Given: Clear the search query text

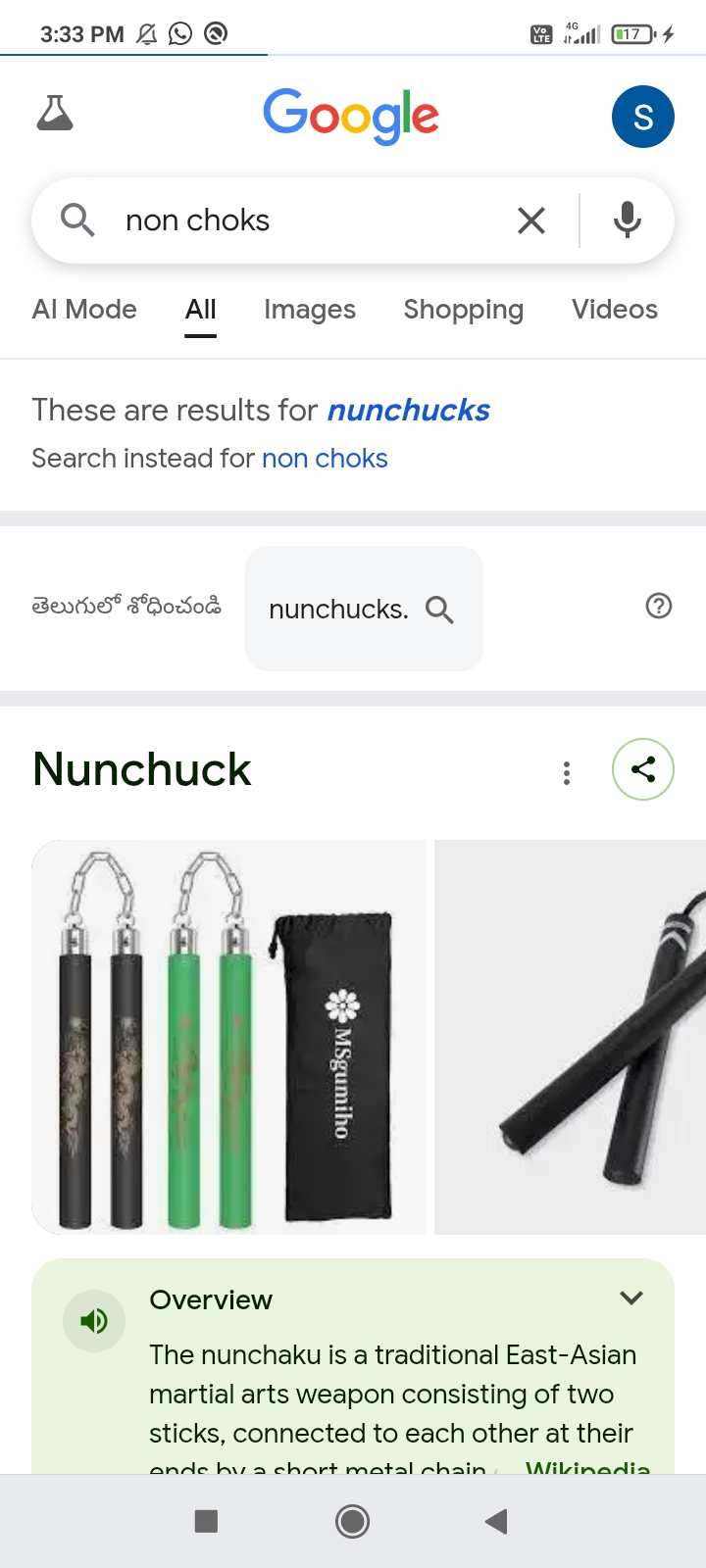Looking at the screenshot, I should point(530,220).
